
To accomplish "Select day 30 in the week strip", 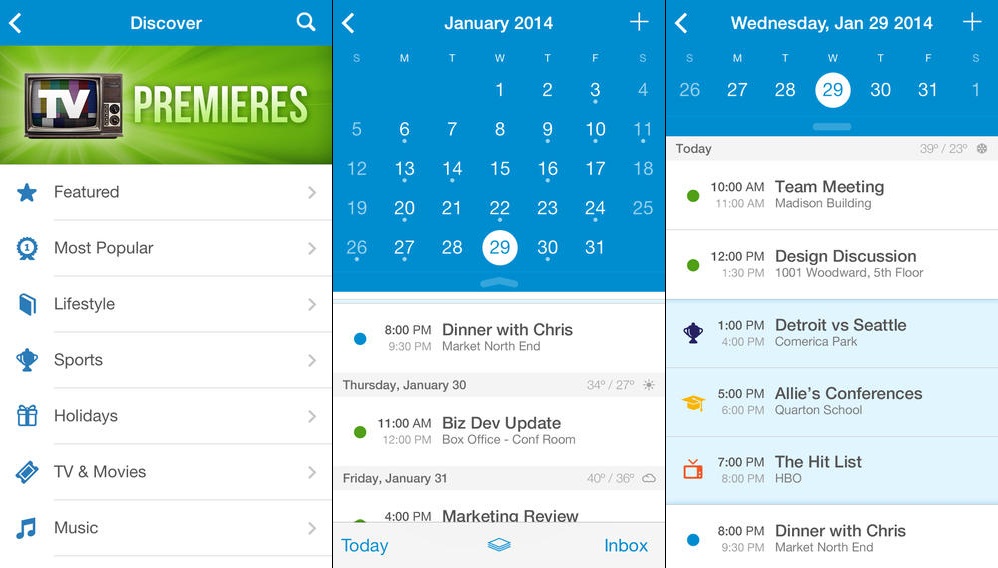I will [x=880, y=90].
